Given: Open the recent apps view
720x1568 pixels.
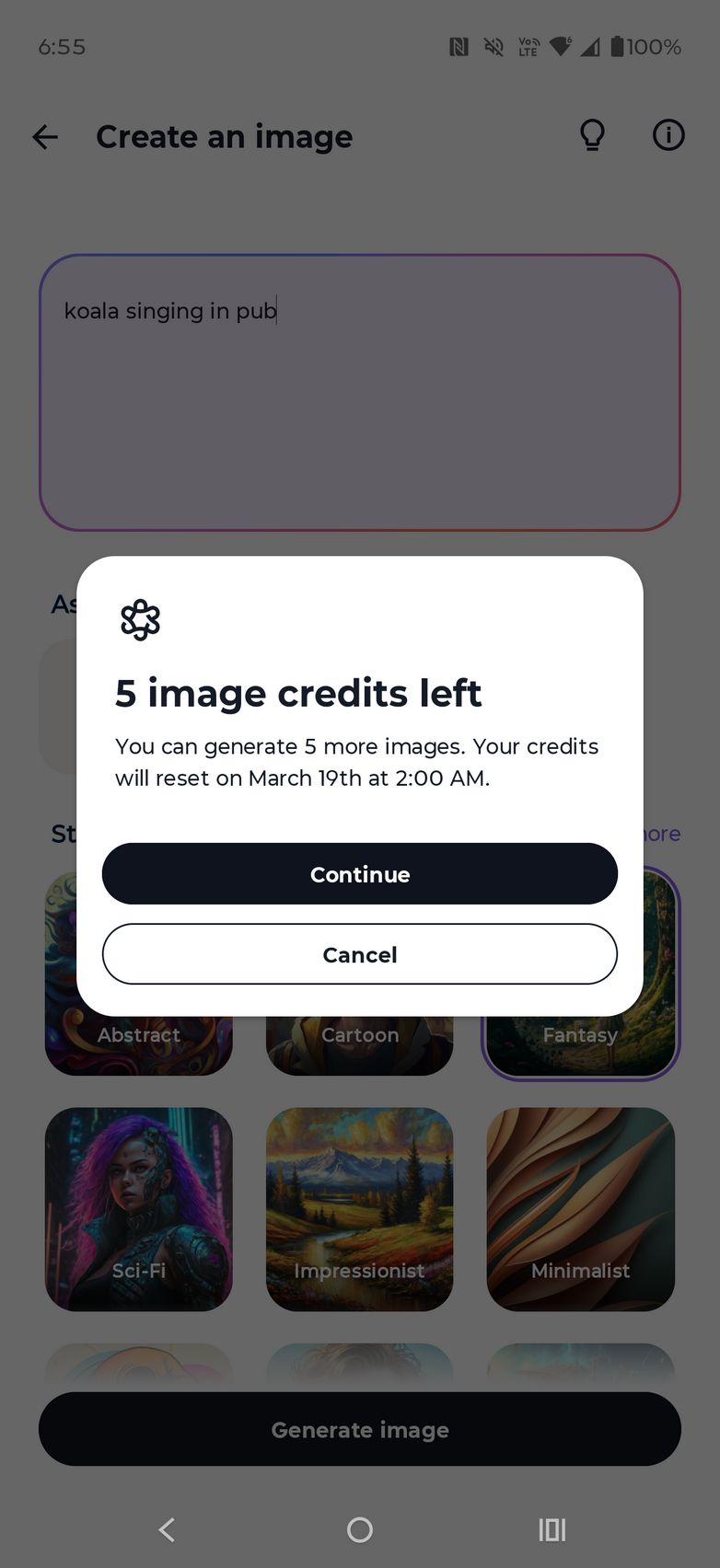Looking at the screenshot, I should click(x=552, y=1530).
